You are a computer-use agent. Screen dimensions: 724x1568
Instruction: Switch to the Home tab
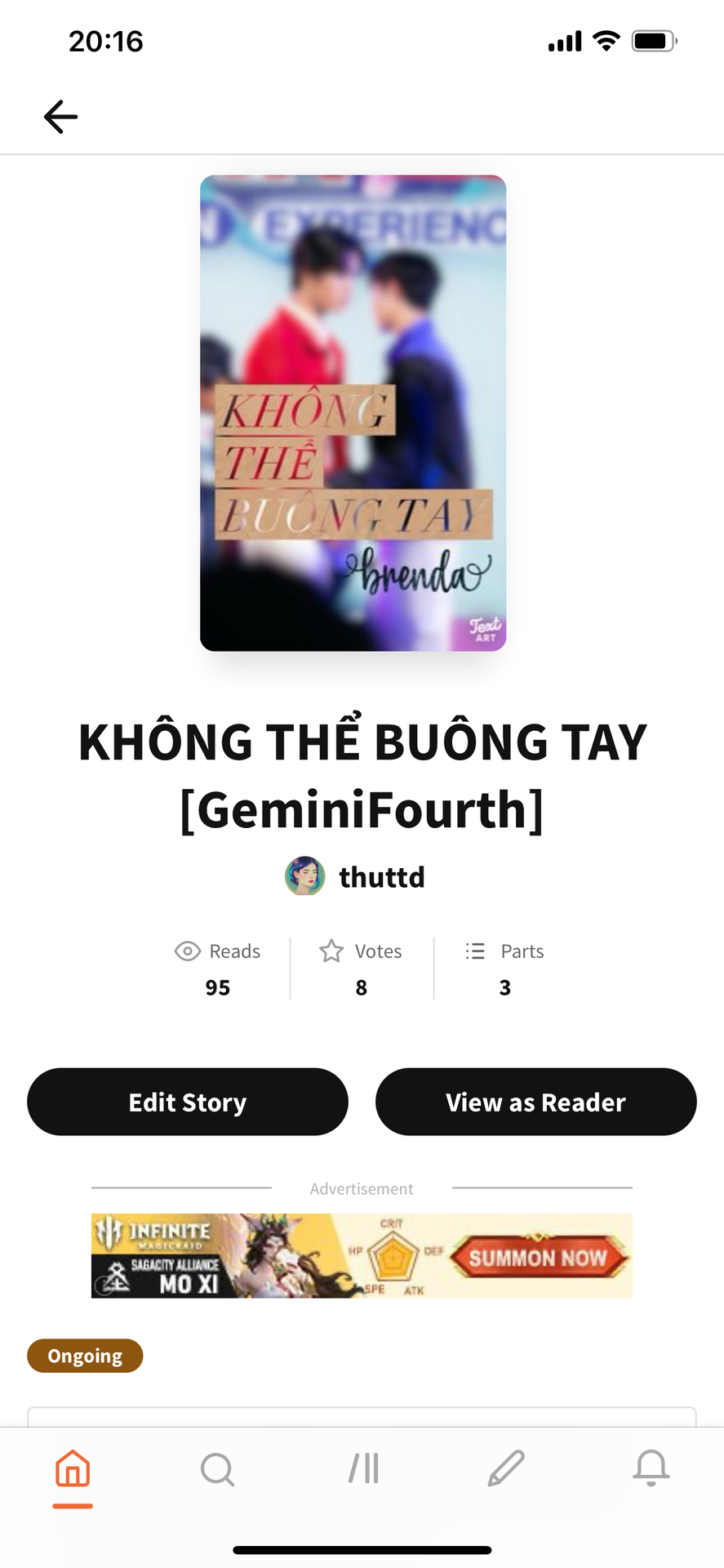click(73, 1469)
